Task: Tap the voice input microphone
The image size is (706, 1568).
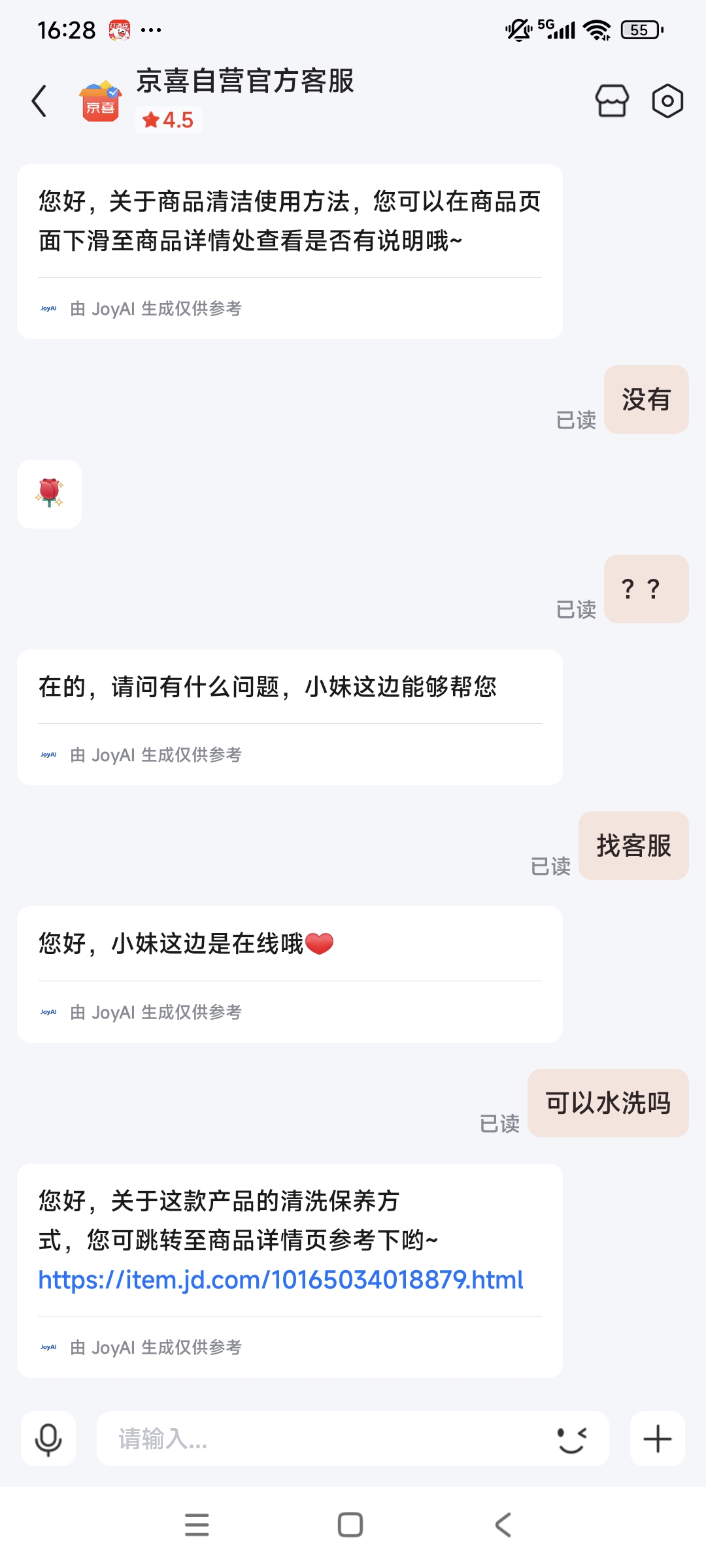Action: click(x=48, y=1439)
